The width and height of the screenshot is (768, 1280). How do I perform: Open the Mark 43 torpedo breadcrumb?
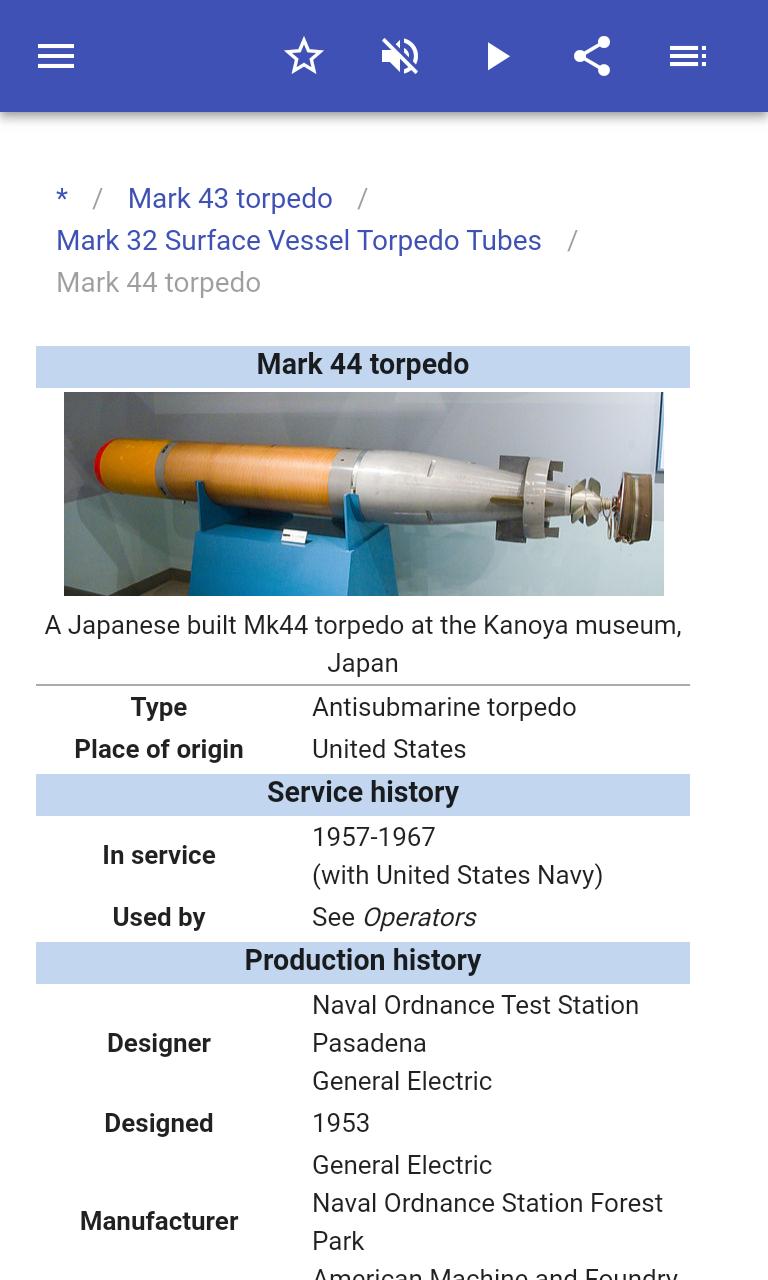pyautogui.click(x=230, y=198)
